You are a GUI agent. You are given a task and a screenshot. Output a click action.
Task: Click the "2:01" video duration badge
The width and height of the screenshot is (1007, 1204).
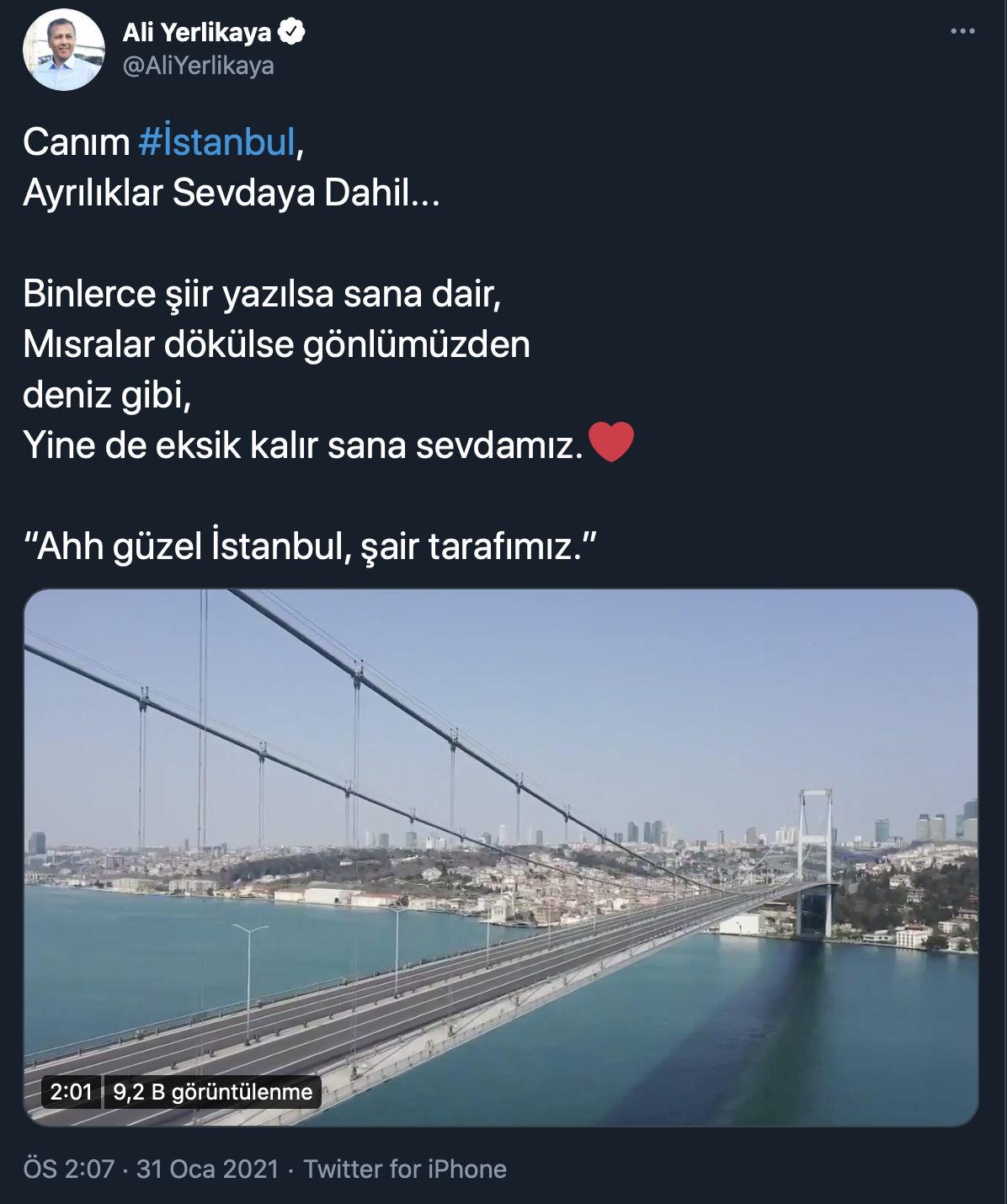pyautogui.click(x=70, y=1094)
